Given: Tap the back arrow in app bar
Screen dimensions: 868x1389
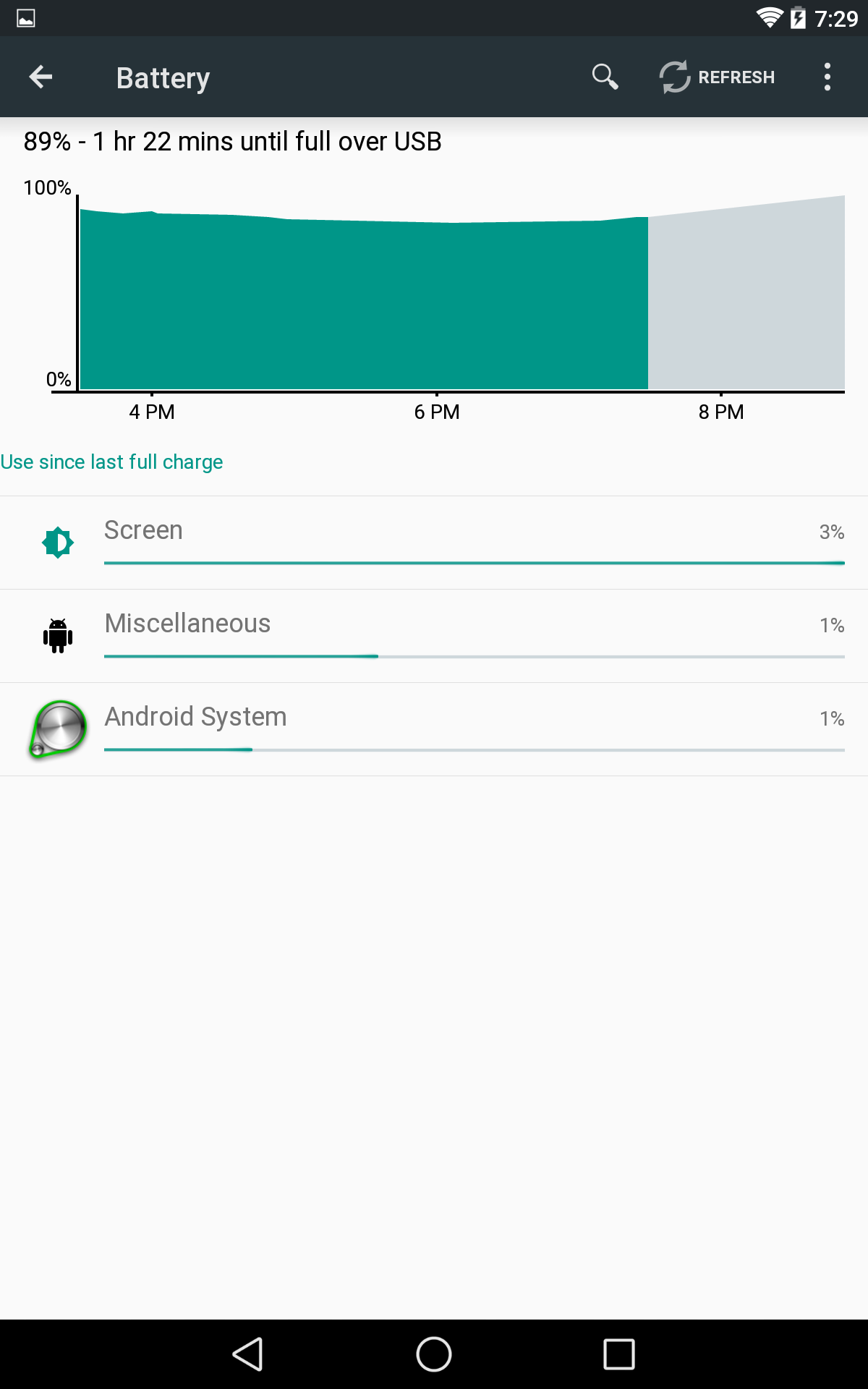Looking at the screenshot, I should click(x=41, y=77).
